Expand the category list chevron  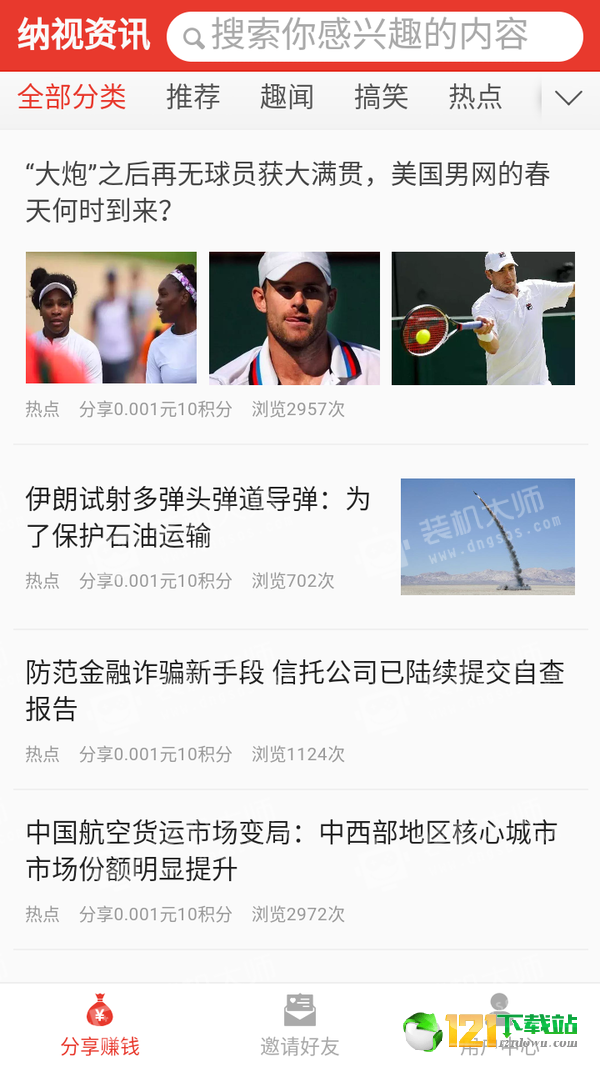[568, 98]
